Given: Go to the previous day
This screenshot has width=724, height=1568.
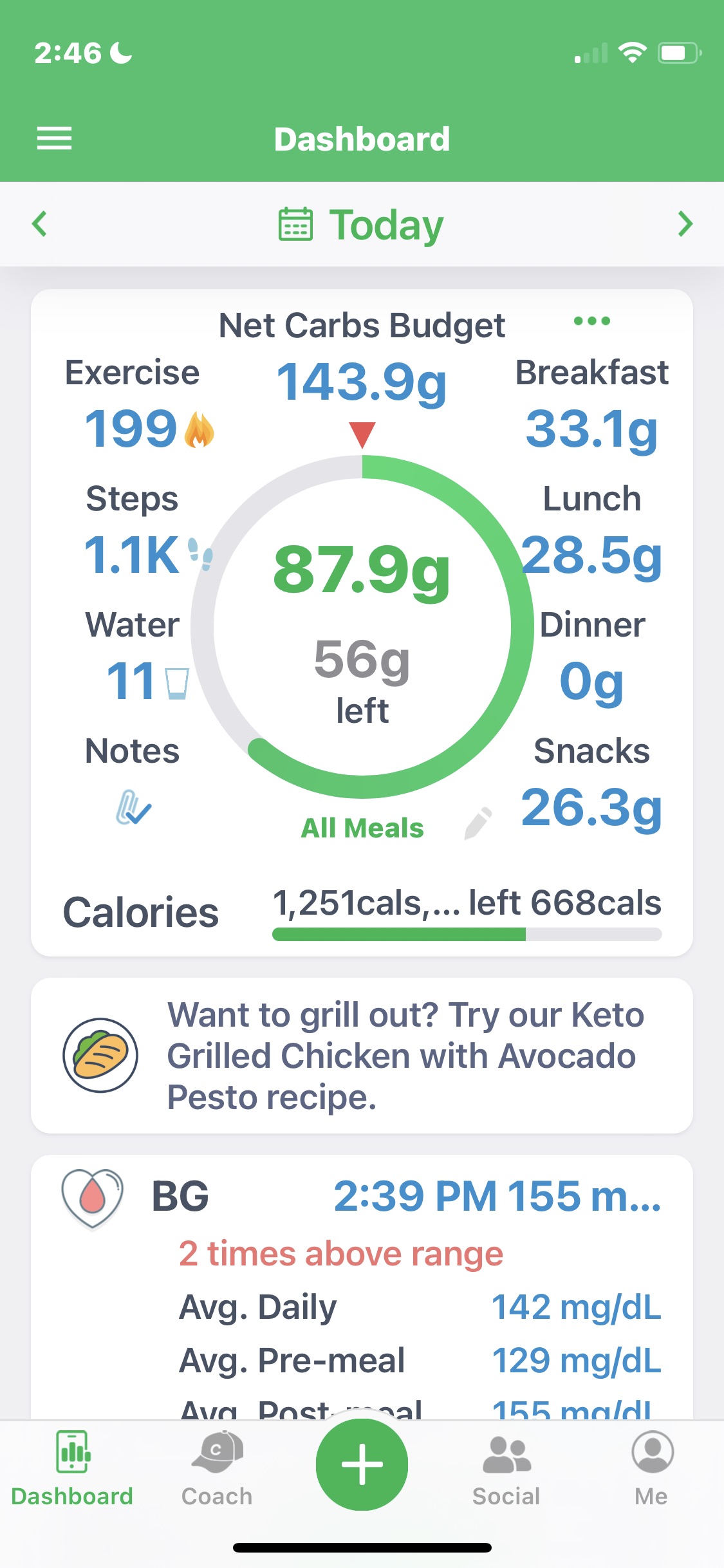Looking at the screenshot, I should [40, 224].
